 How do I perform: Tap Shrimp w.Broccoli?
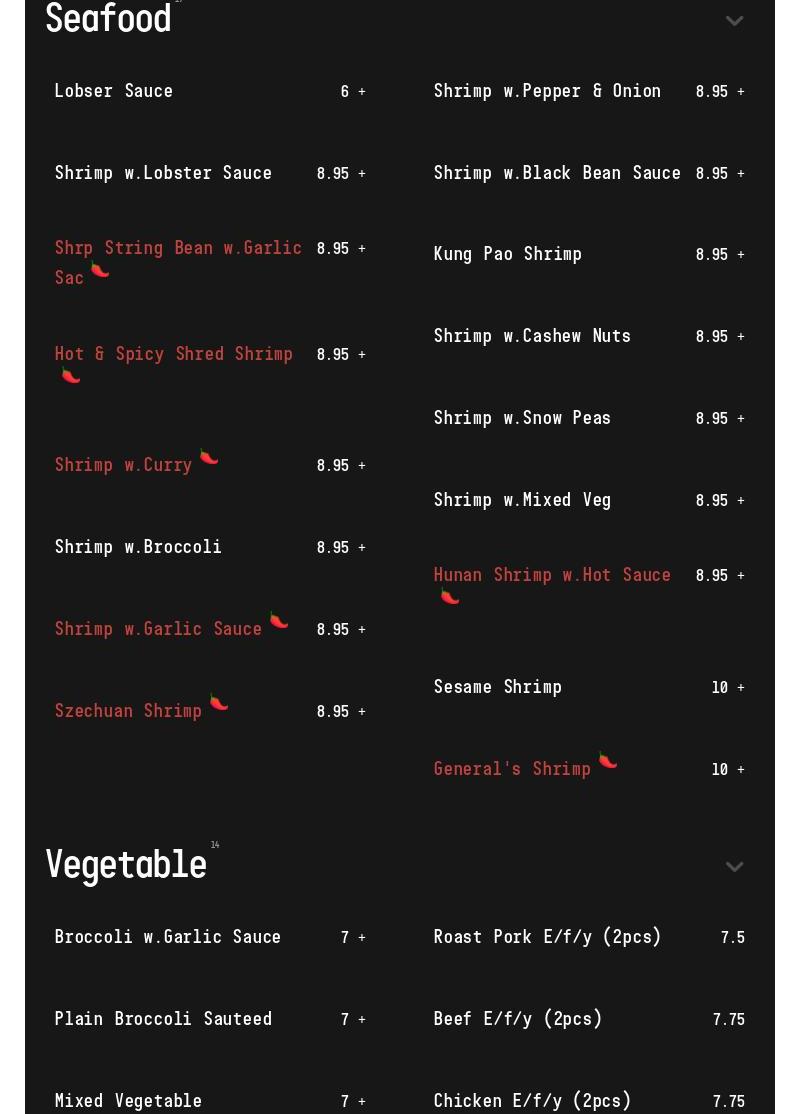(138, 547)
